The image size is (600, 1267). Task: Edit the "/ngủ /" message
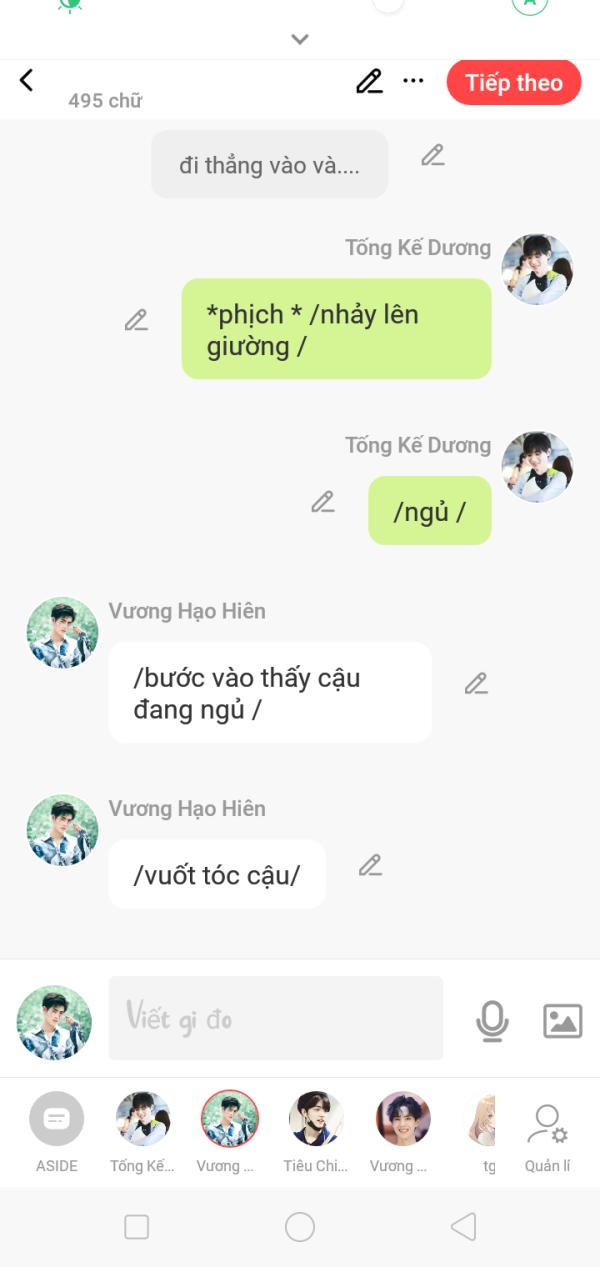322,502
